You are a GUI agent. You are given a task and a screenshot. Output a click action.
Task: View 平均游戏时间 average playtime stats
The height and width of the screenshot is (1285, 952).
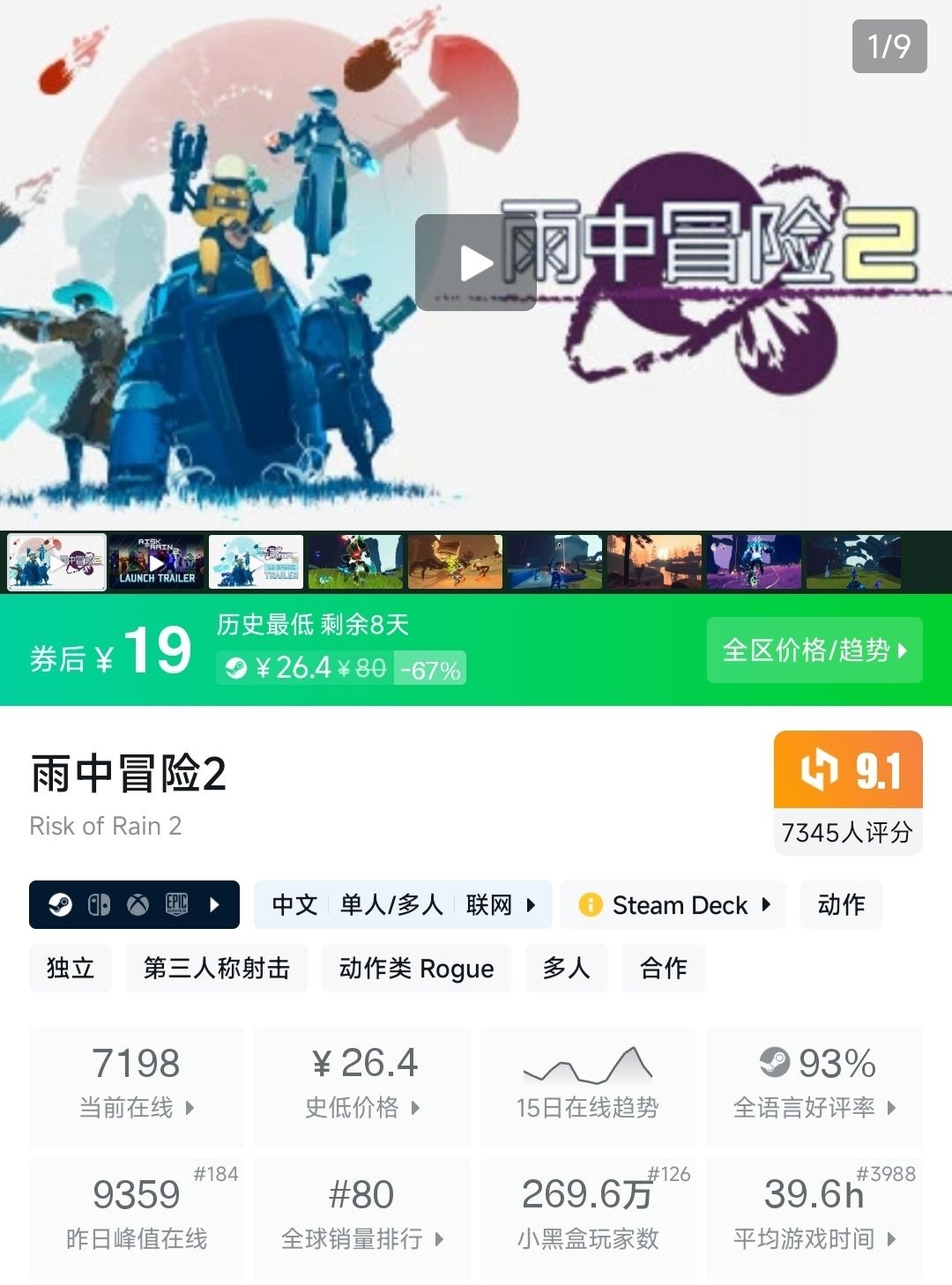pos(814,1216)
